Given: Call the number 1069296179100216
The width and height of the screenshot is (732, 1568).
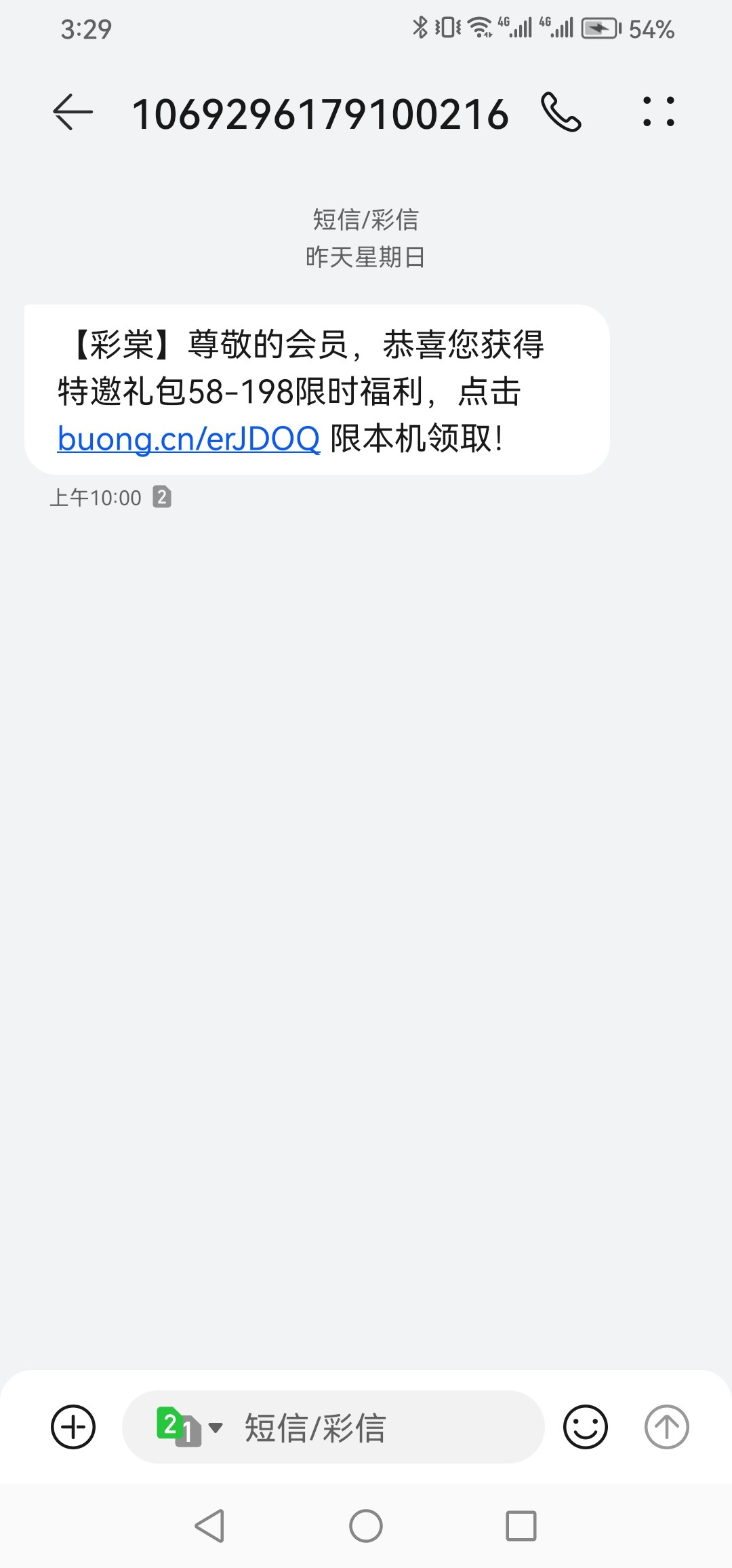Looking at the screenshot, I should (561, 112).
